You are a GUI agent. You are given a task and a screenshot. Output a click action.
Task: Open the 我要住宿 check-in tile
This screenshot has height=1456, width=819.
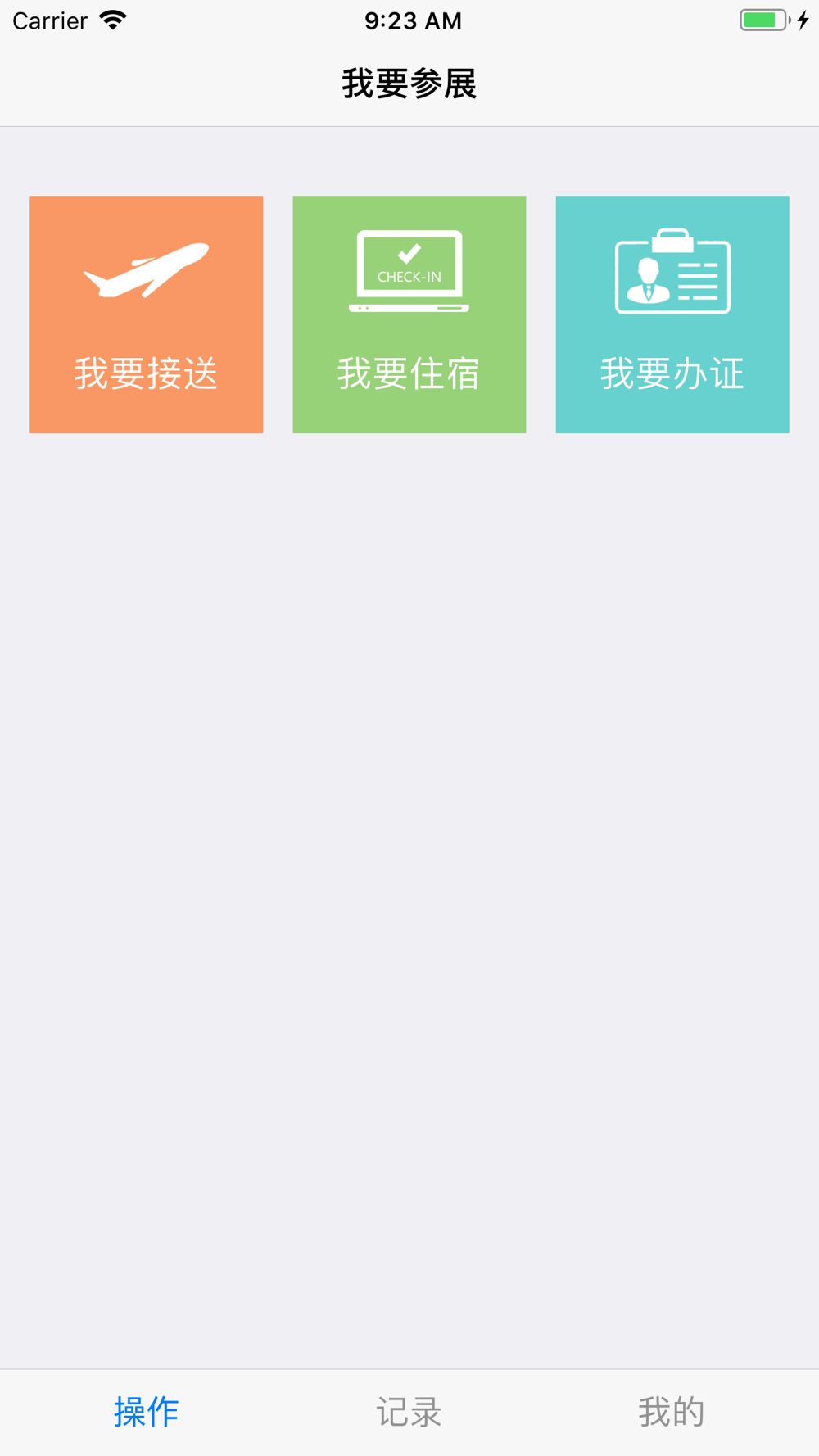(x=409, y=314)
